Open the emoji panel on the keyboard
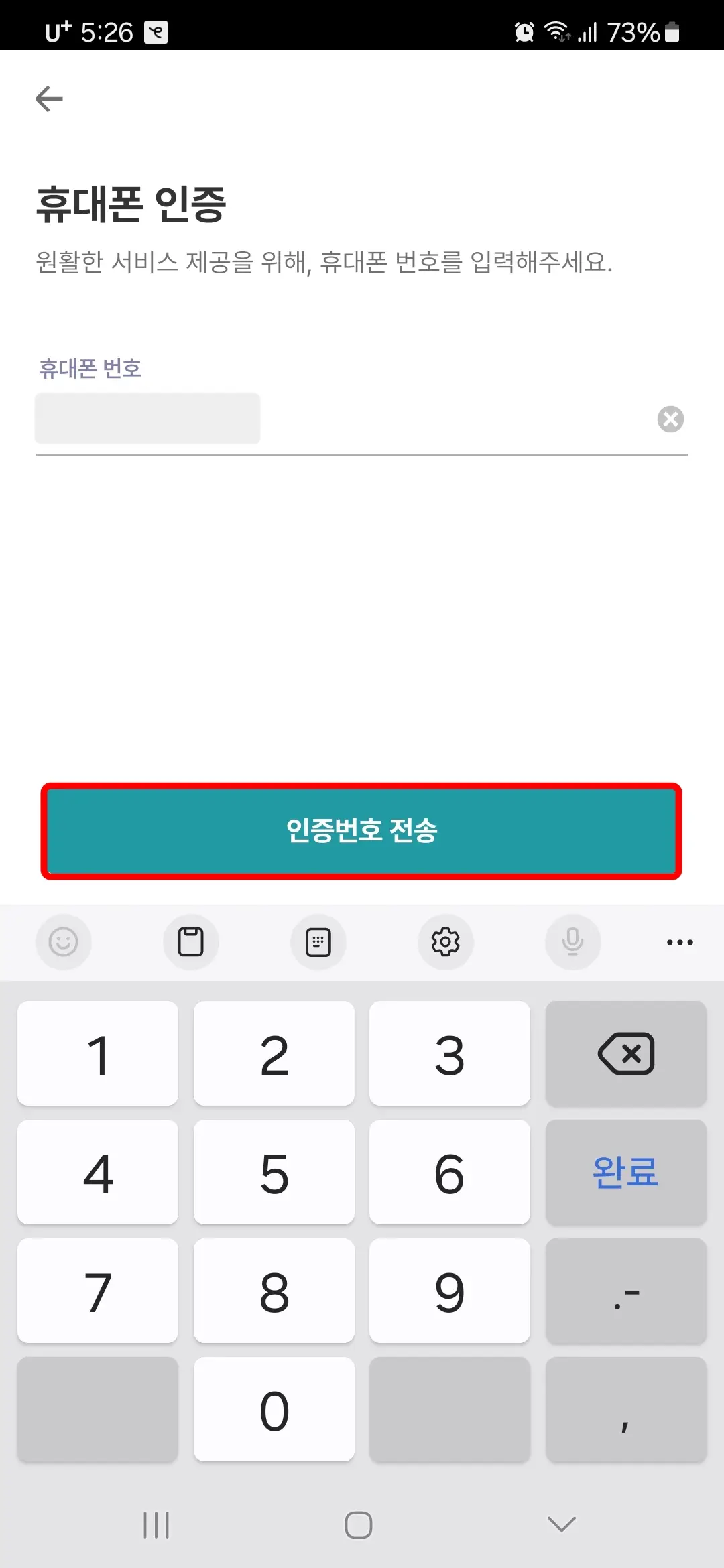The image size is (724, 1568). (x=64, y=942)
